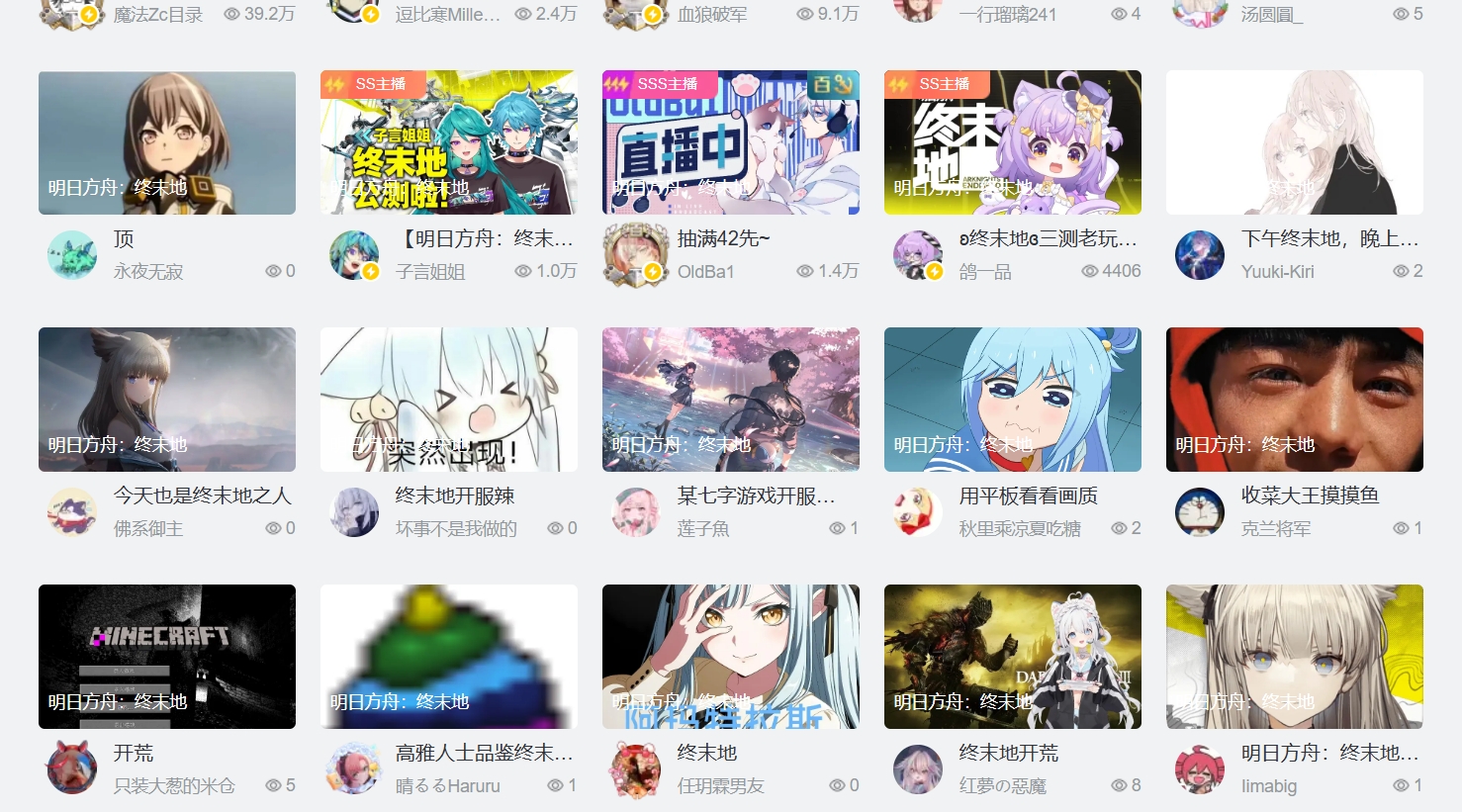Screen dimensions: 1462x812
Task: Open 莲子魚's live stream
Action: tap(730, 400)
